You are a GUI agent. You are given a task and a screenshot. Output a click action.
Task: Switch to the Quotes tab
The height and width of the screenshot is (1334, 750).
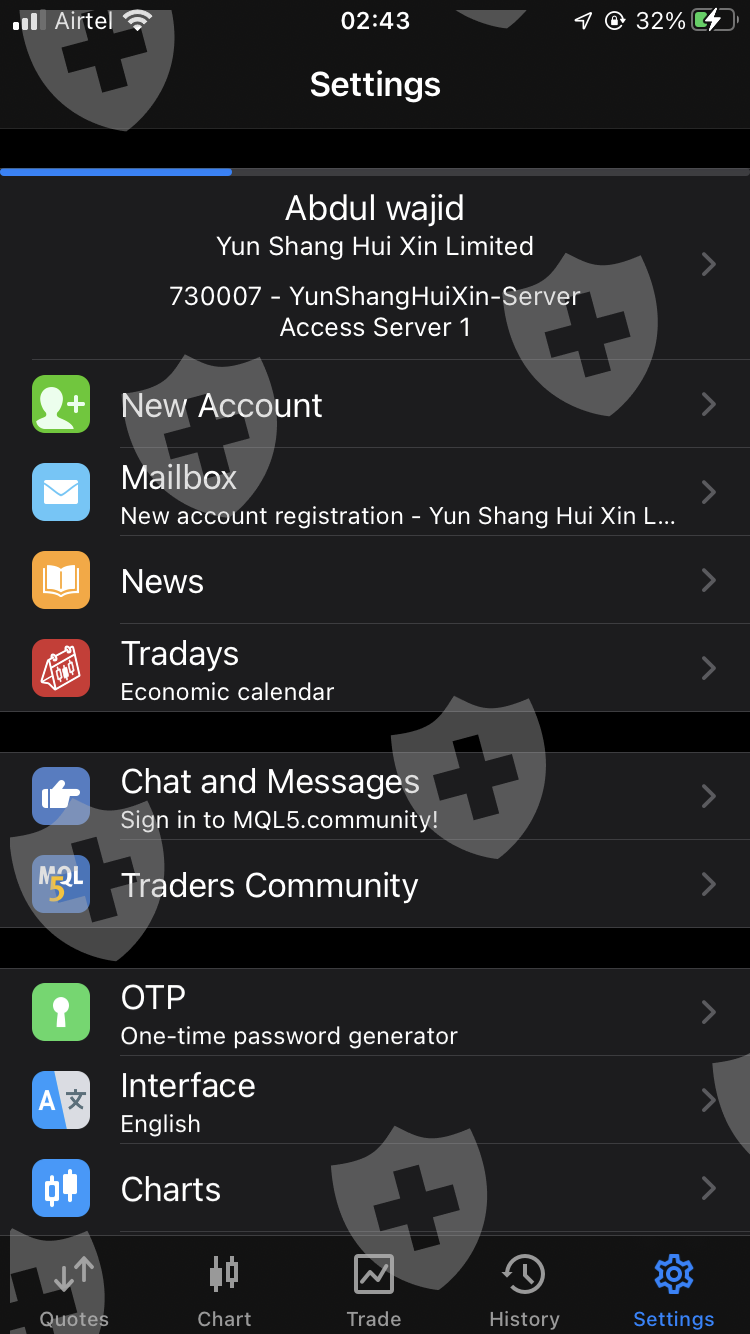[x=74, y=1290]
